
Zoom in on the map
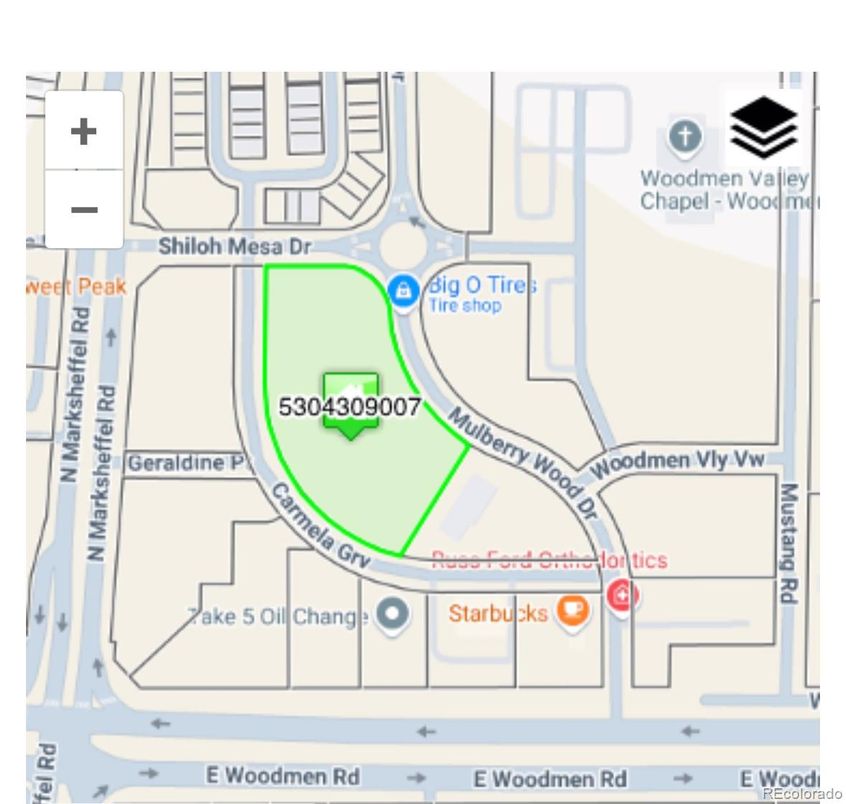pyautogui.click(x=84, y=131)
